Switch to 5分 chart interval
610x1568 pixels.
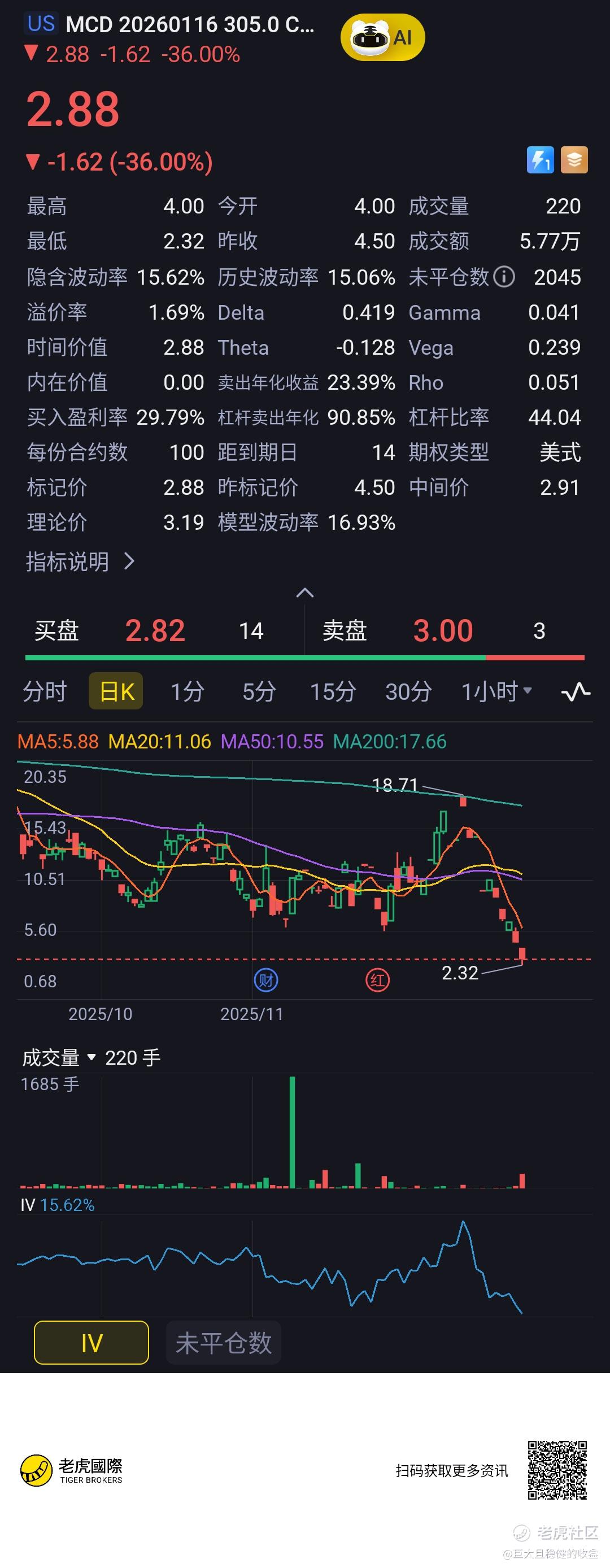259,691
